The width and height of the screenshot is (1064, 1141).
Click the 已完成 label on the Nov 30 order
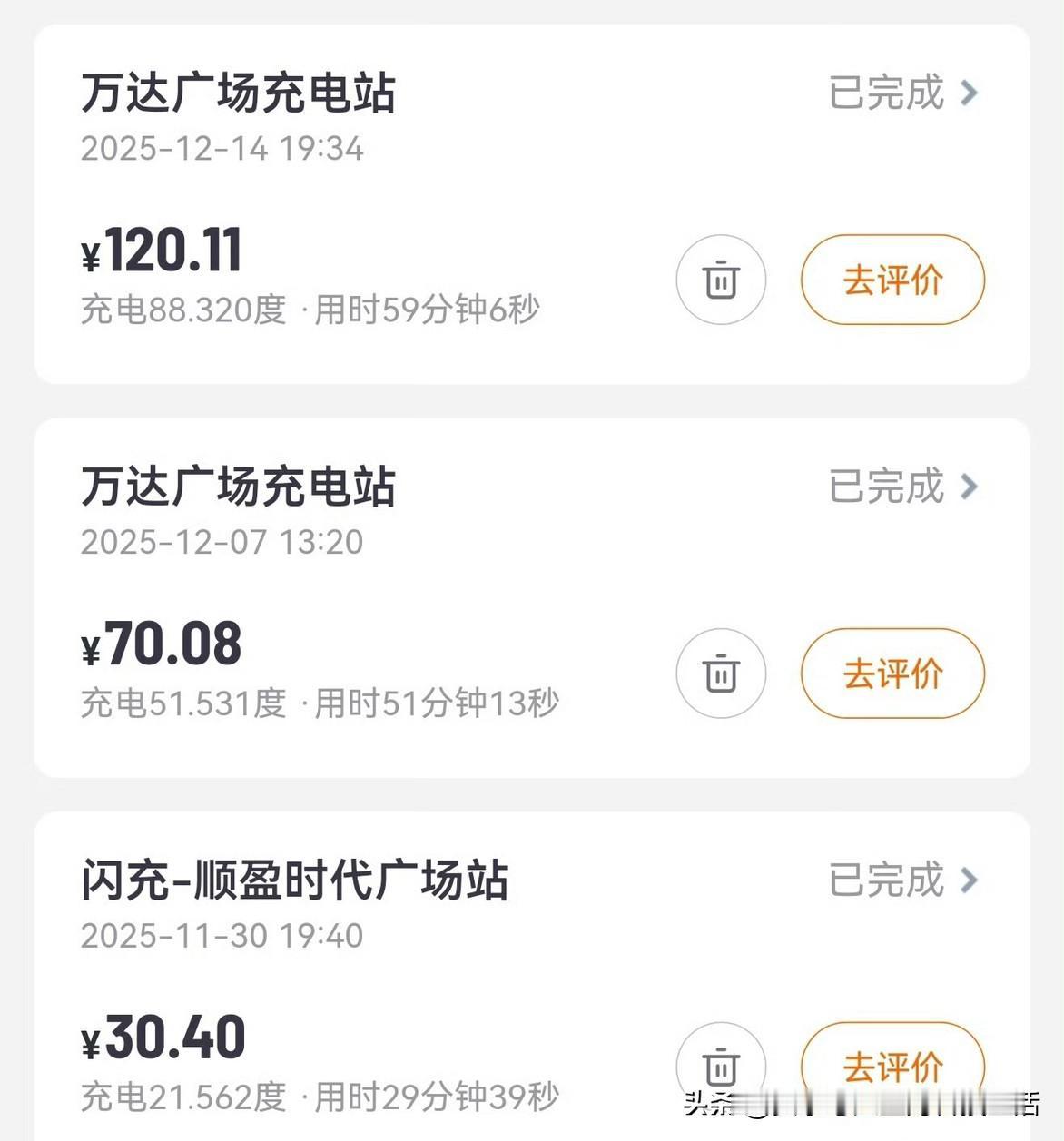tap(885, 879)
